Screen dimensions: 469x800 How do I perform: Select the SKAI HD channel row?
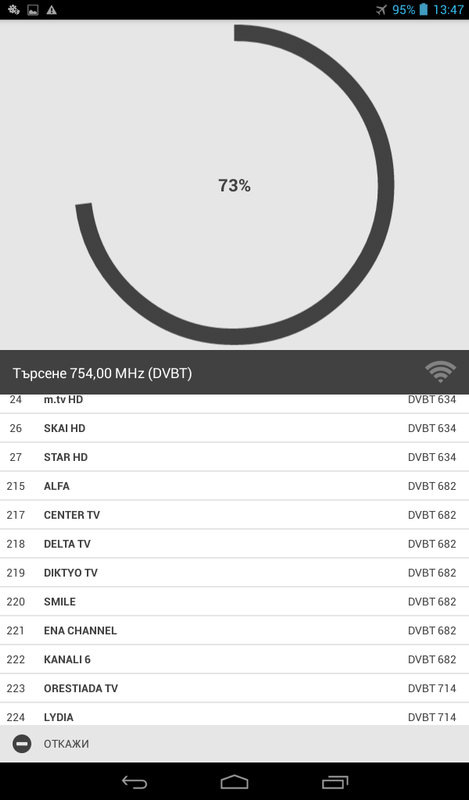pos(234,428)
